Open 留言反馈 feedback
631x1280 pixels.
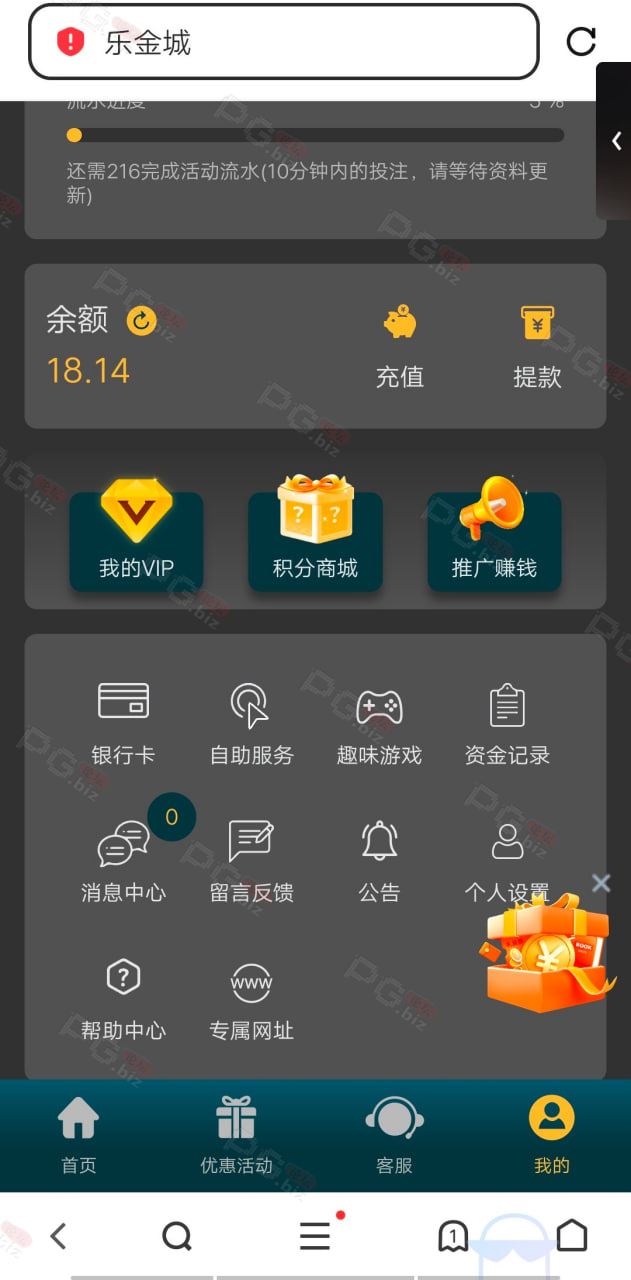(x=251, y=860)
